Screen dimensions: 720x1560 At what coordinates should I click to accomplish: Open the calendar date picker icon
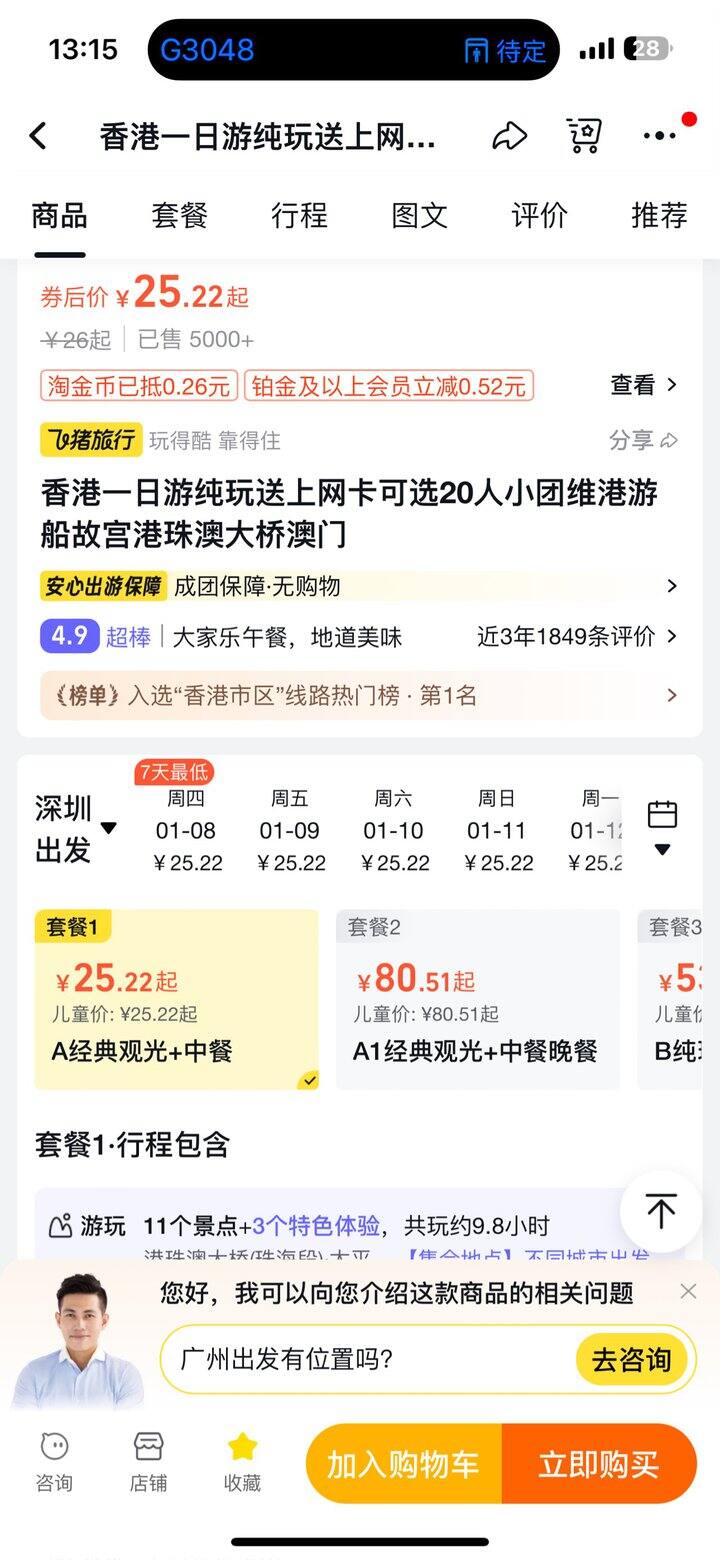662,827
